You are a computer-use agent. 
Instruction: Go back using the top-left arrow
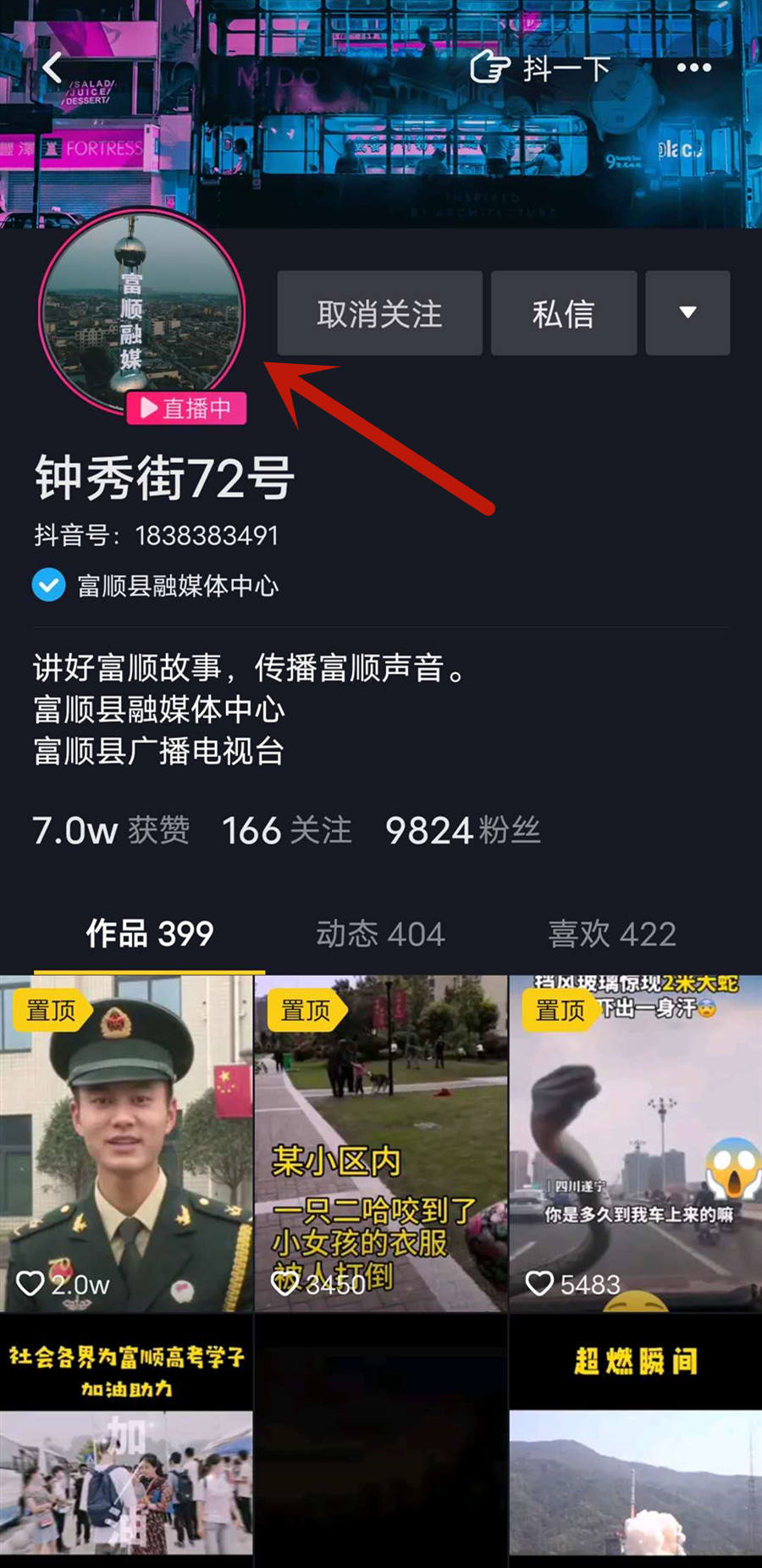click(x=52, y=68)
